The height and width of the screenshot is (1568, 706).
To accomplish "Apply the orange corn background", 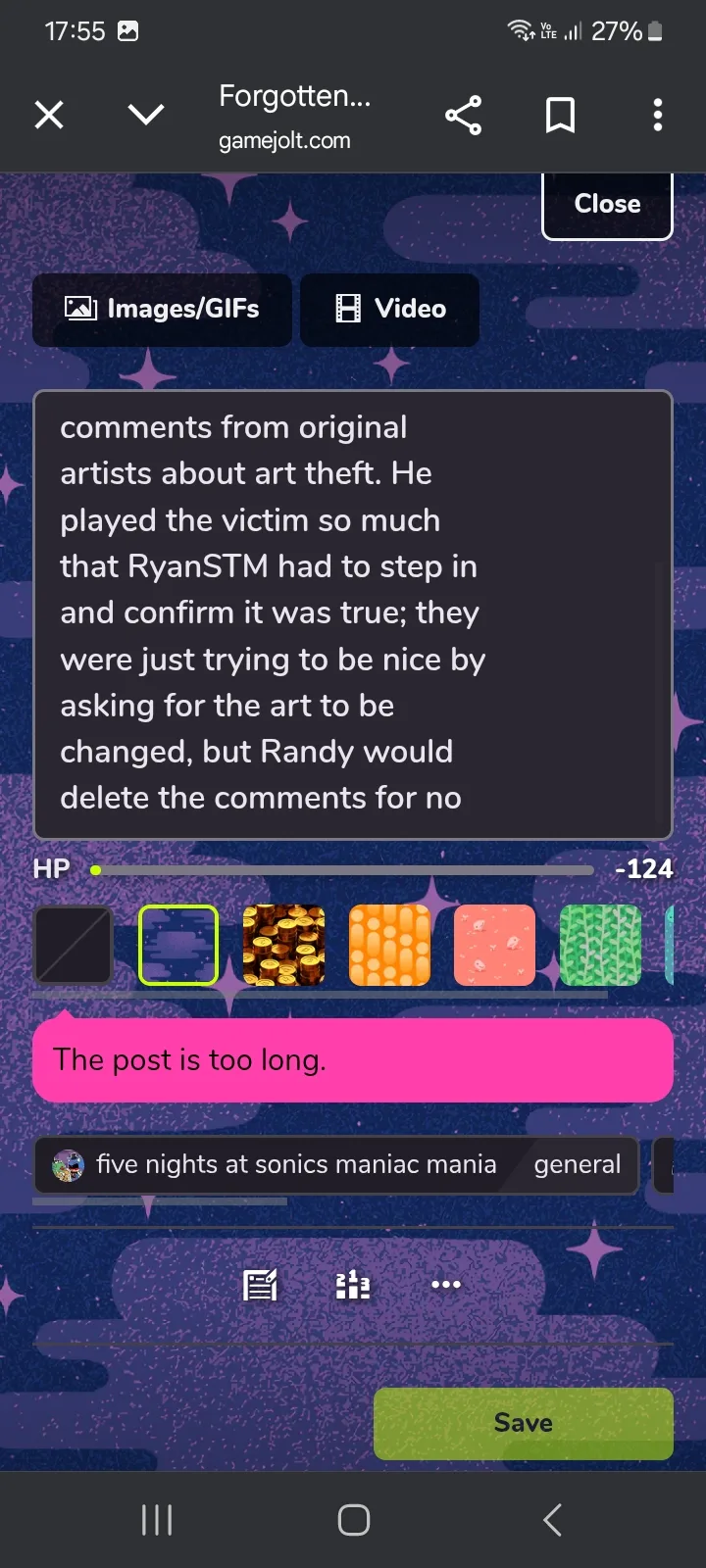I will pyautogui.click(x=389, y=945).
